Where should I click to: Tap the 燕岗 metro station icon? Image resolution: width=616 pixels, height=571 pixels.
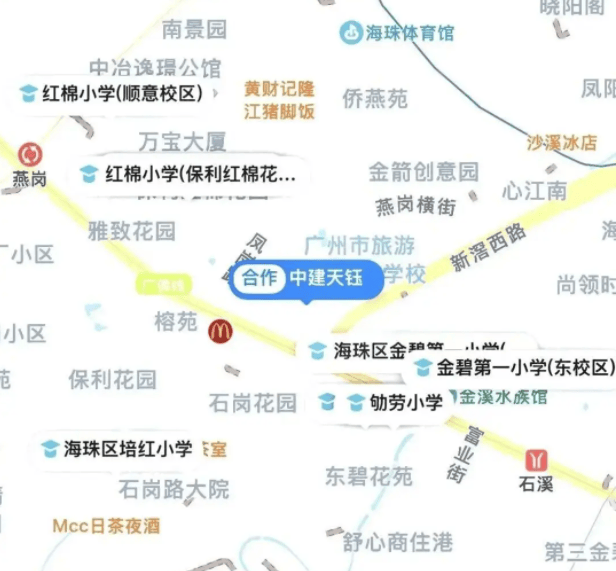coord(30,155)
